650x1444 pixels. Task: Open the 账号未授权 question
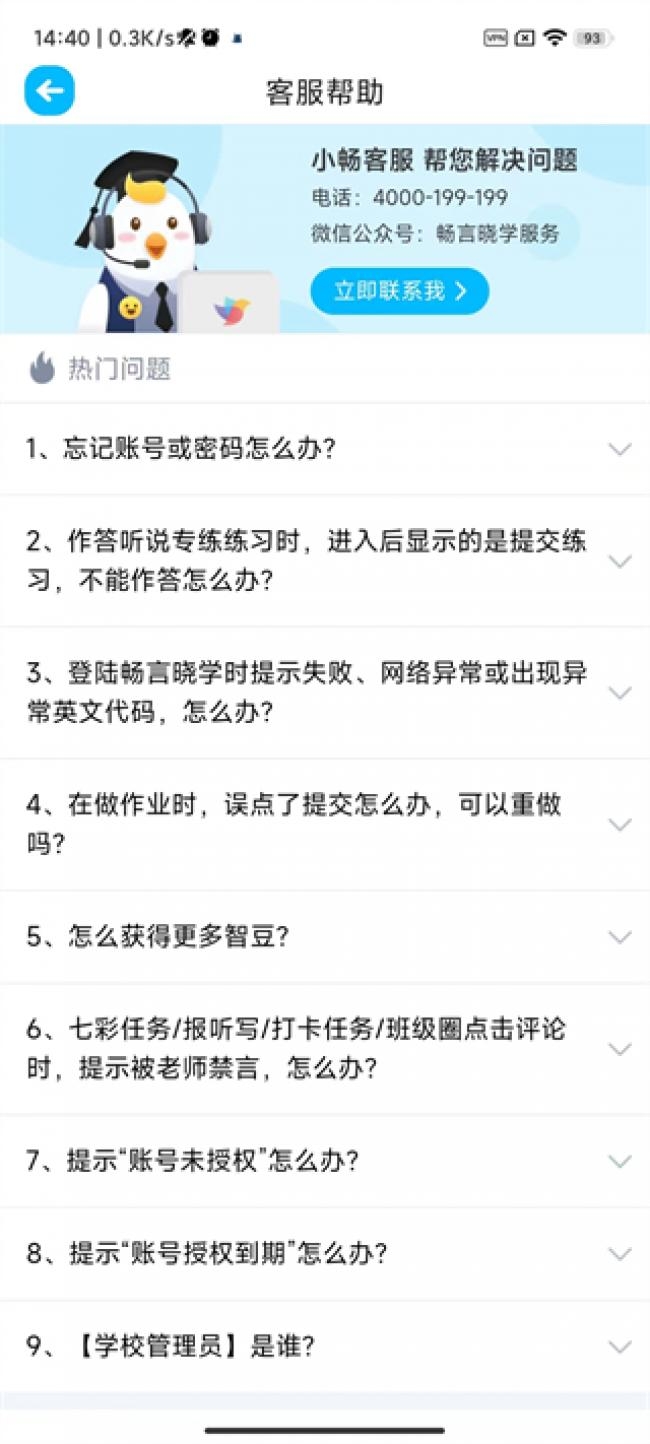pos(324,1161)
